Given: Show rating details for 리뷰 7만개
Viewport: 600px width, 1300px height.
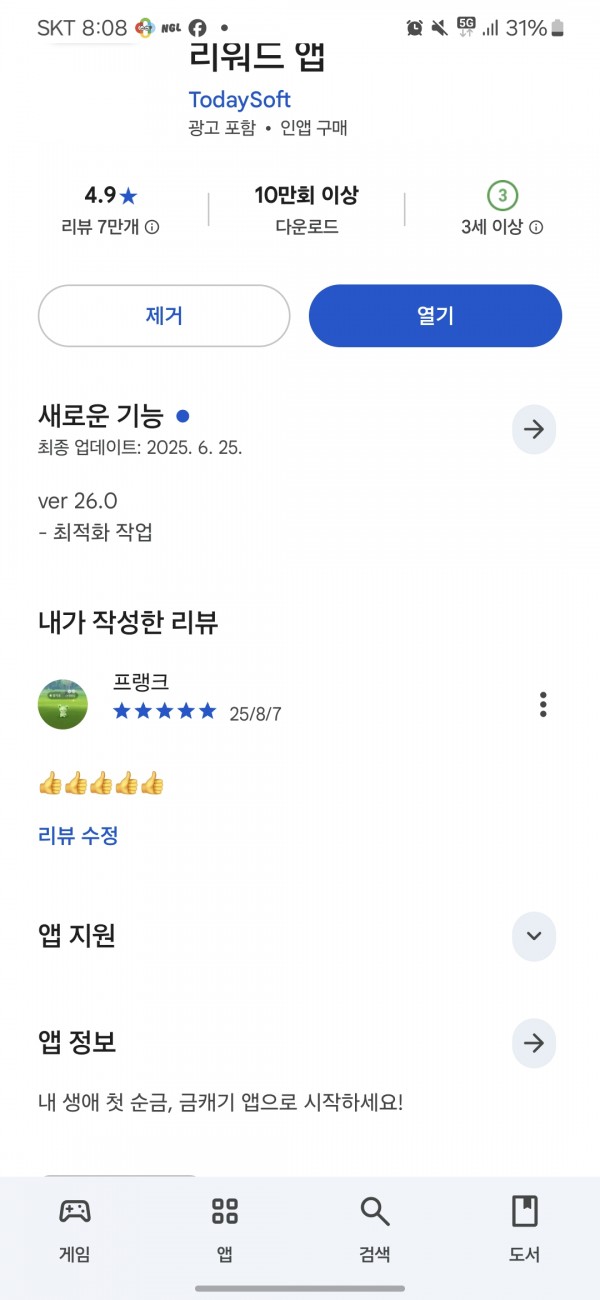Looking at the screenshot, I should click(110, 228).
